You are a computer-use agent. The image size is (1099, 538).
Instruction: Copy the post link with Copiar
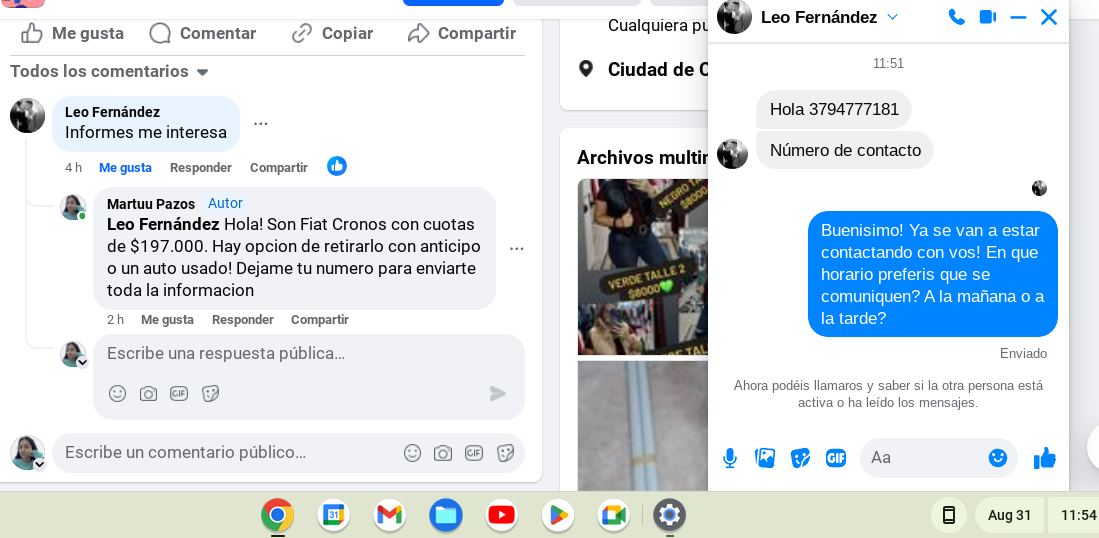(x=332, y=33)
